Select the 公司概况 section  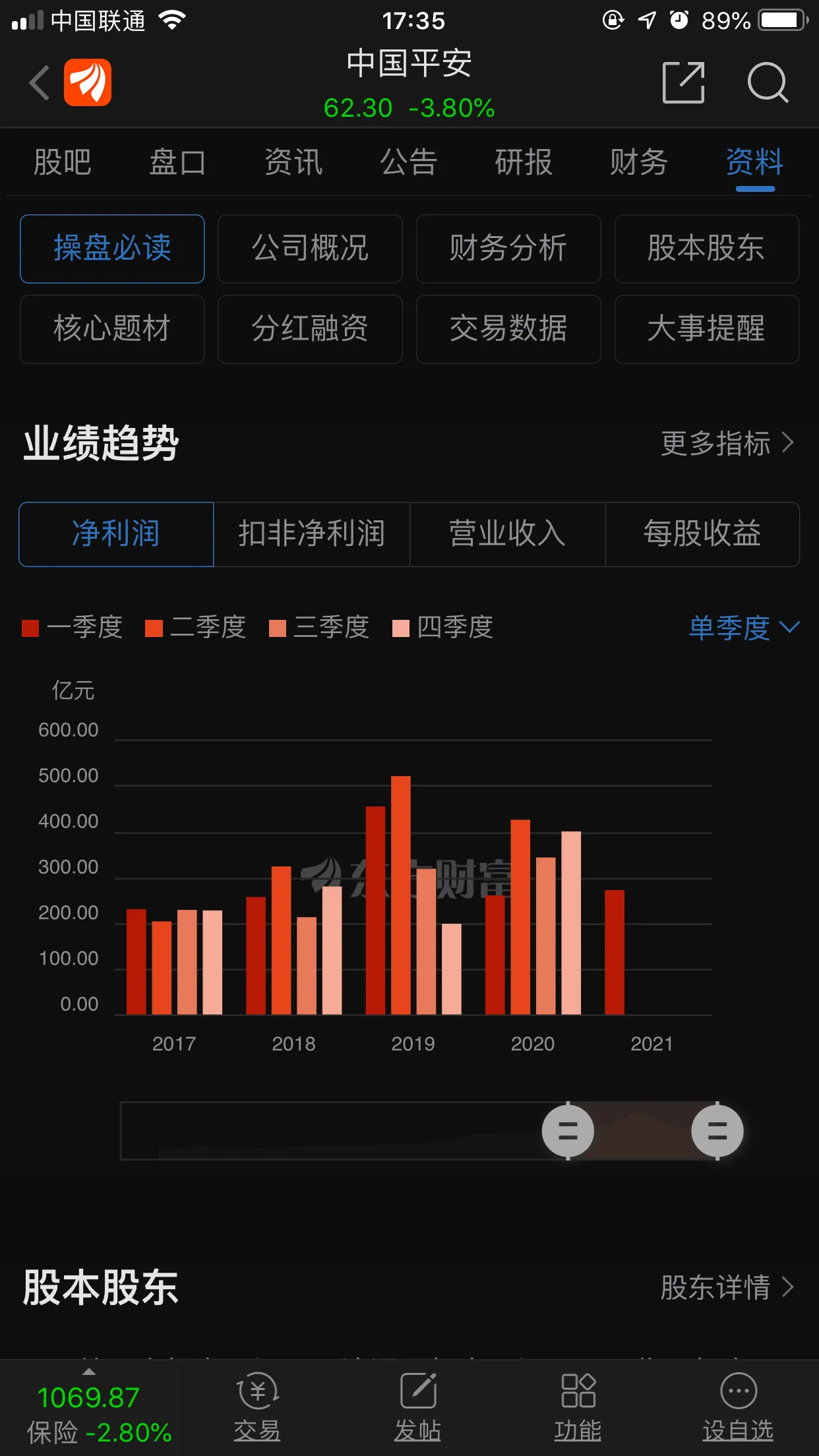(x=310, y=249)
